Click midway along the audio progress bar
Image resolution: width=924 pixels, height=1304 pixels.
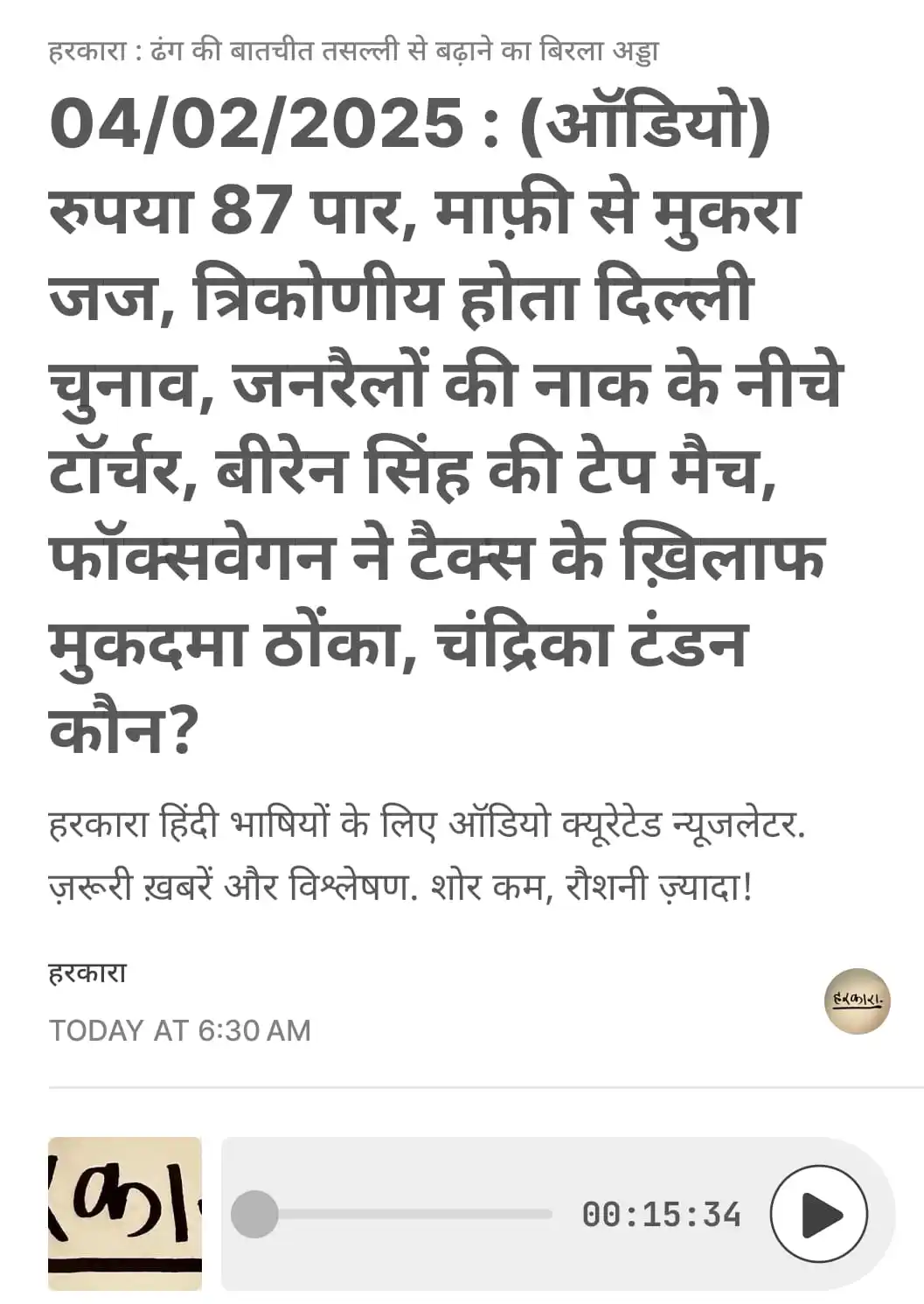pos(402,1212)
